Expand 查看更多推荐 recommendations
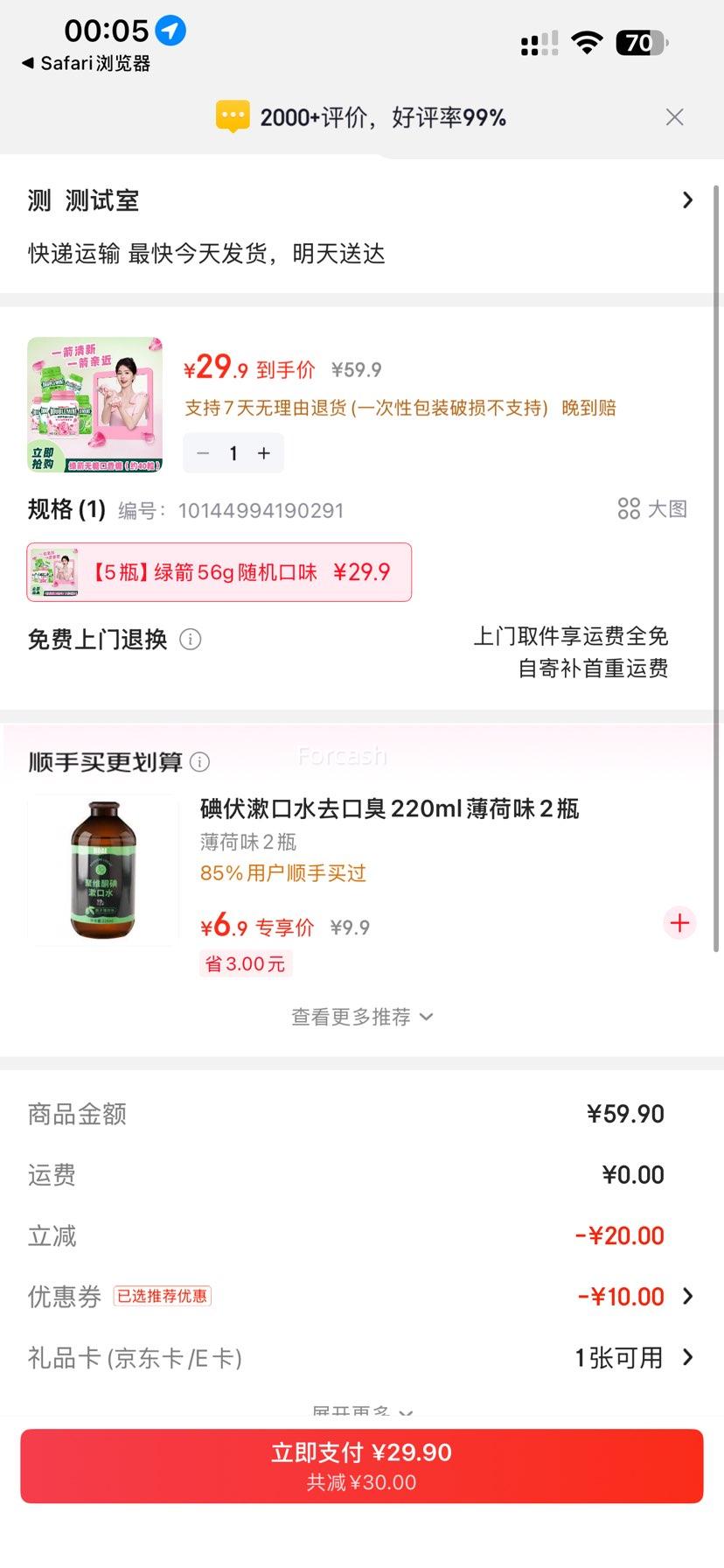 [x=361, y=1017]
